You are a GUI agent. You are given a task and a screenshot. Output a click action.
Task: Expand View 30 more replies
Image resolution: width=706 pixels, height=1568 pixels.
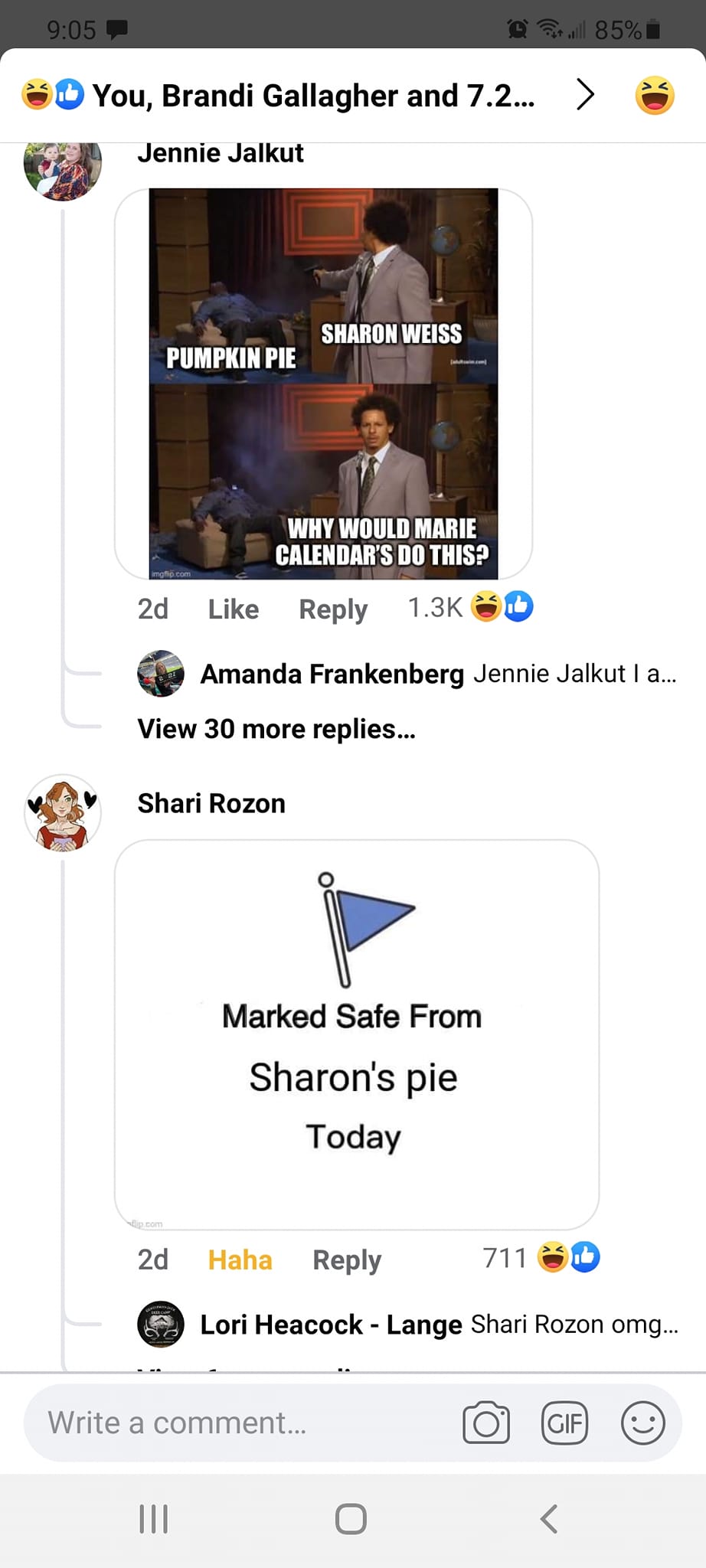tap(276, 729)
